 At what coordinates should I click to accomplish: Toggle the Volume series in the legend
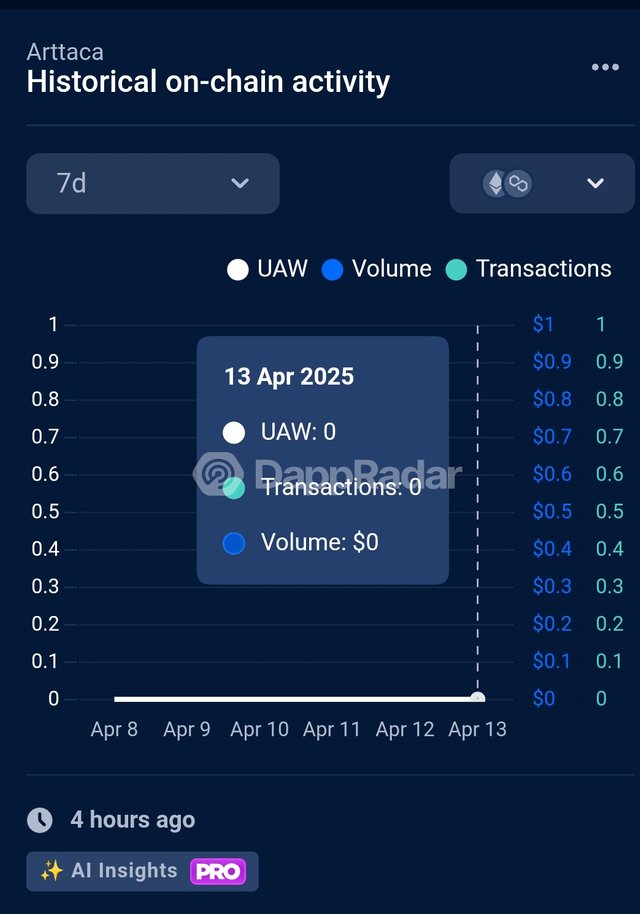(377, 269)
